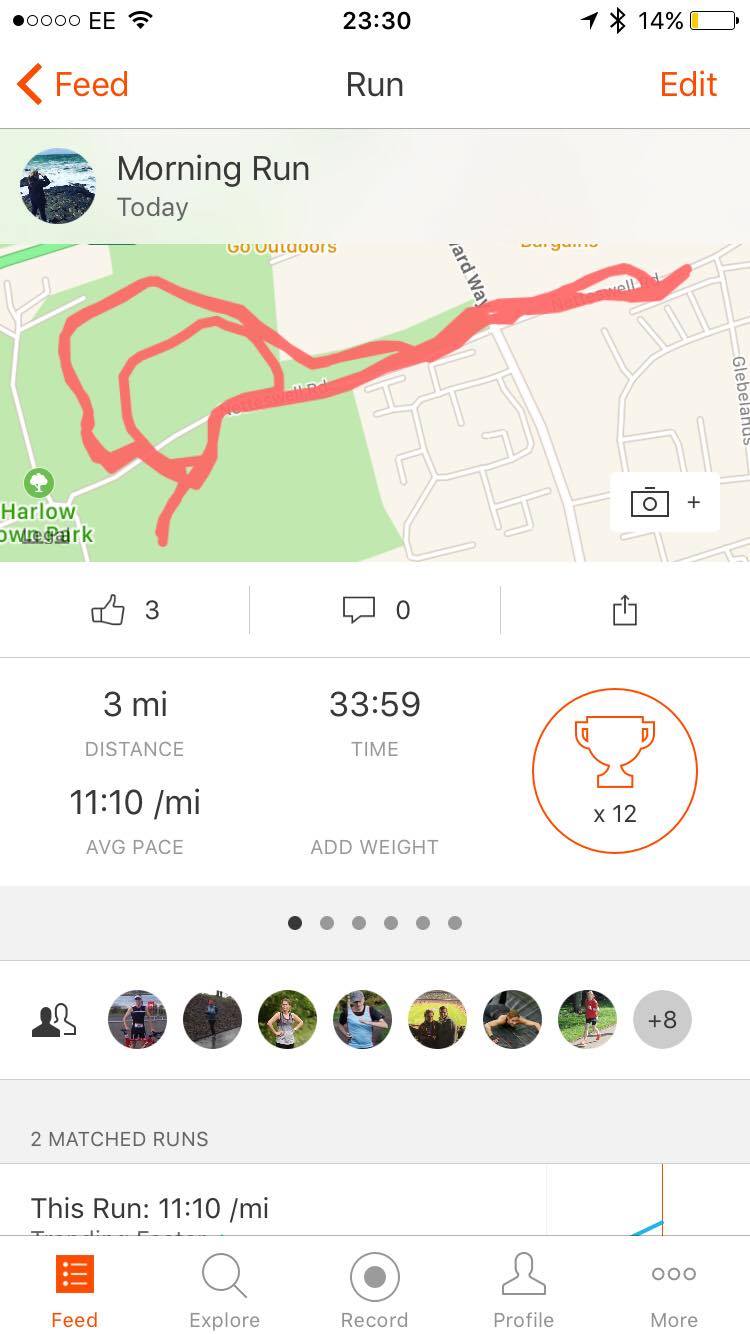Screen dimensions: 750x1334
Task: Share this Morning Run activity
Action: click(624, 610)
